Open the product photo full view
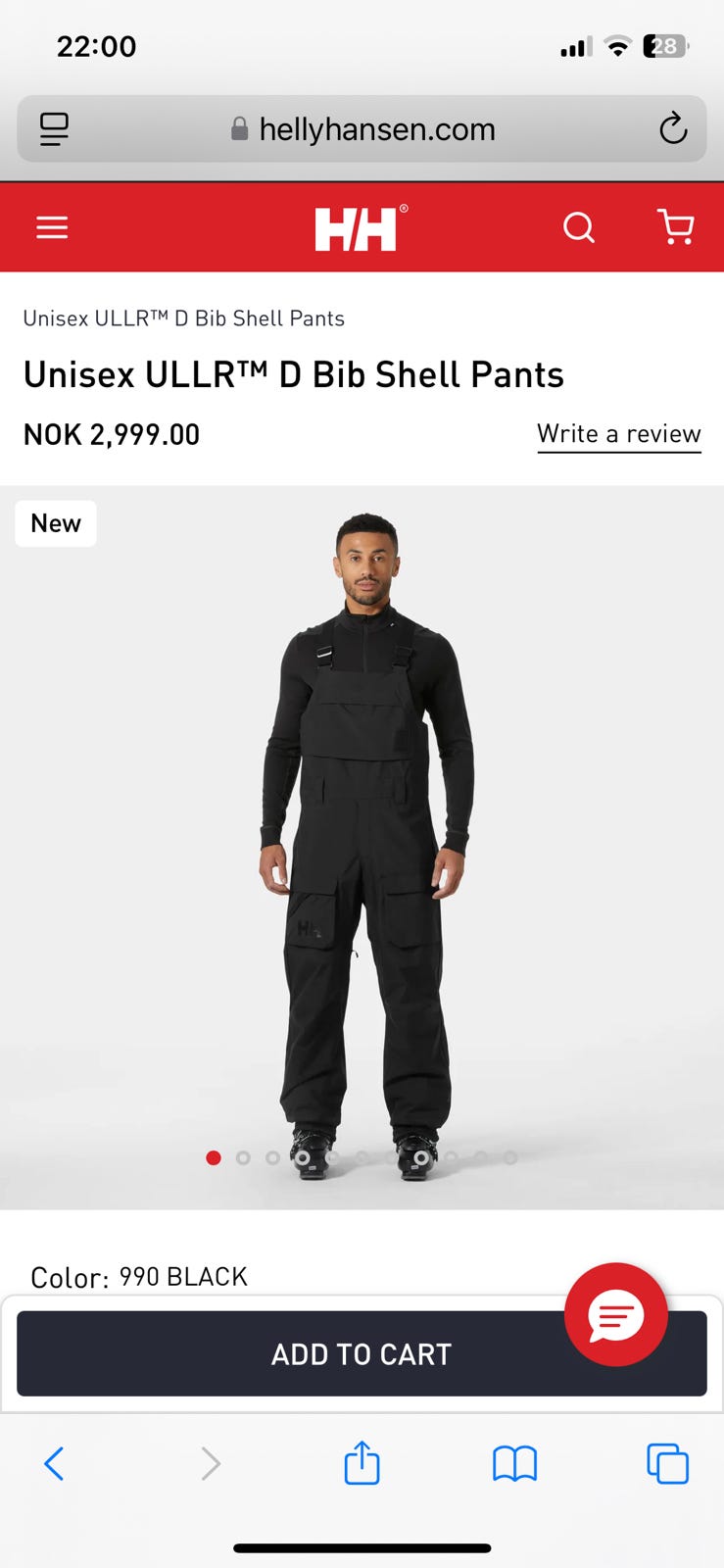 tap(362, 847)
